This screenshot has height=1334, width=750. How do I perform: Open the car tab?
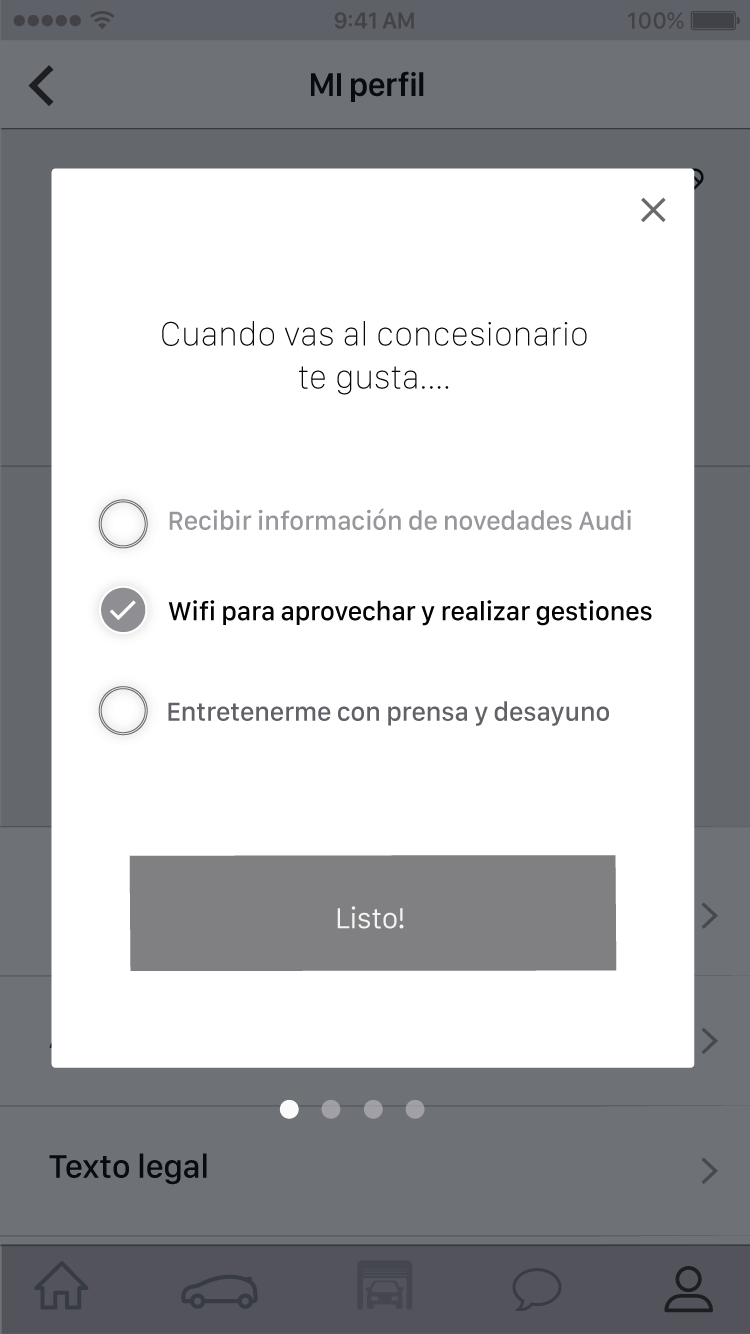[x=219, y=1291]
